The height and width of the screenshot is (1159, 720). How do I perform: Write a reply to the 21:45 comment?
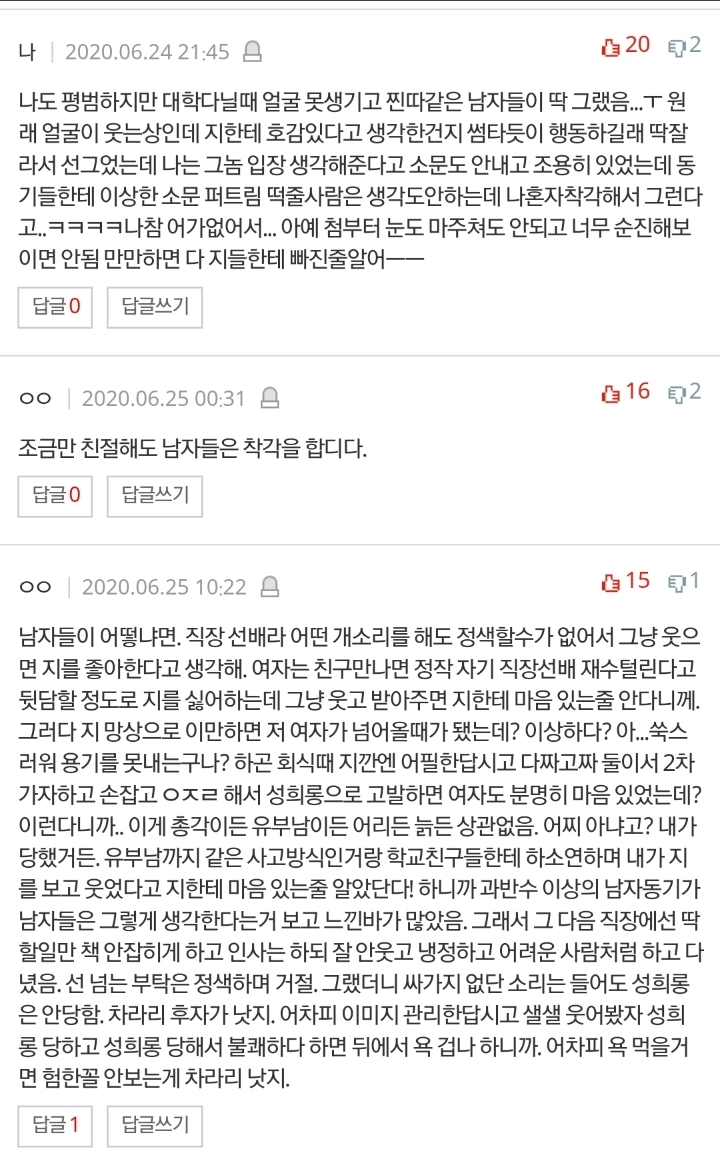tap(154, 307)
